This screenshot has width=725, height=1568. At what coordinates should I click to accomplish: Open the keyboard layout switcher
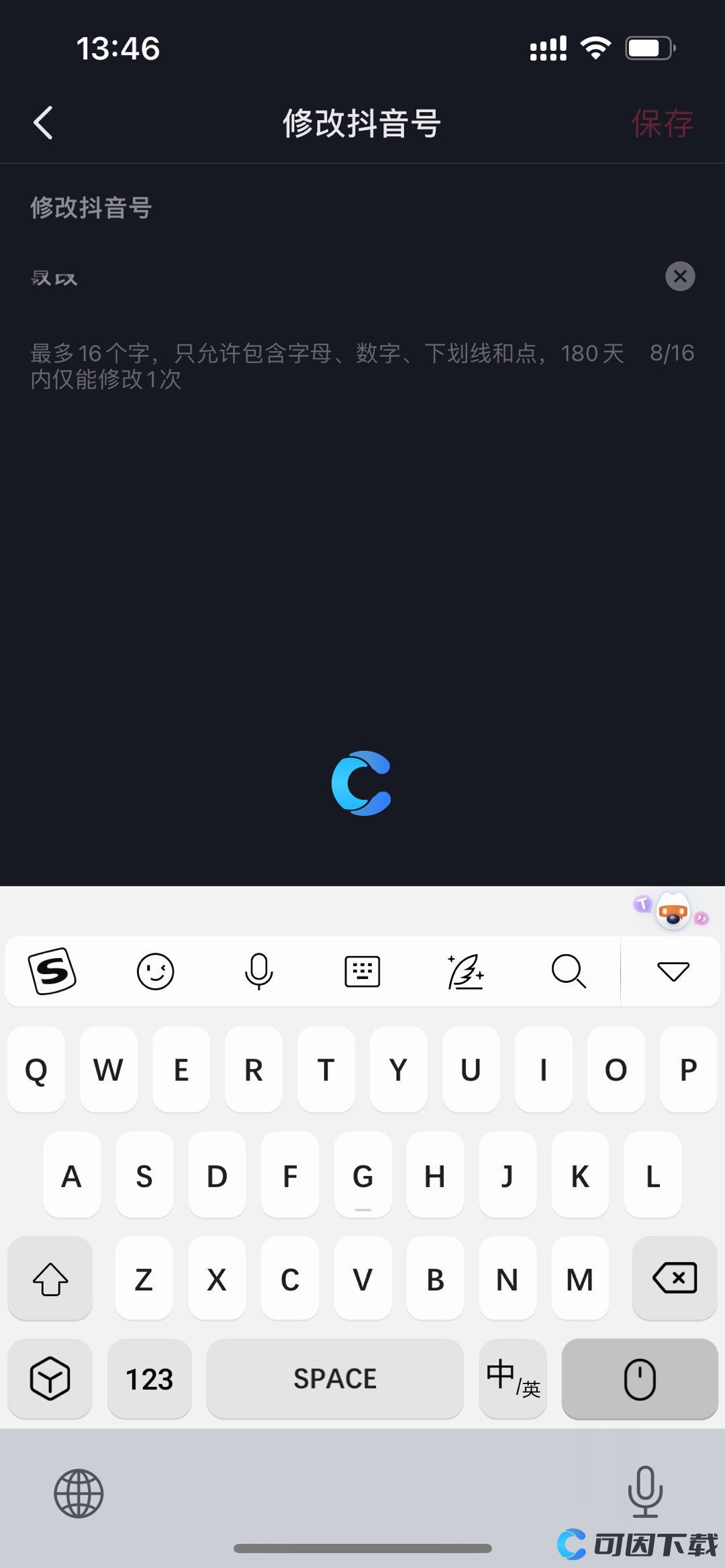pyautogui.click(x=362, y=971)
